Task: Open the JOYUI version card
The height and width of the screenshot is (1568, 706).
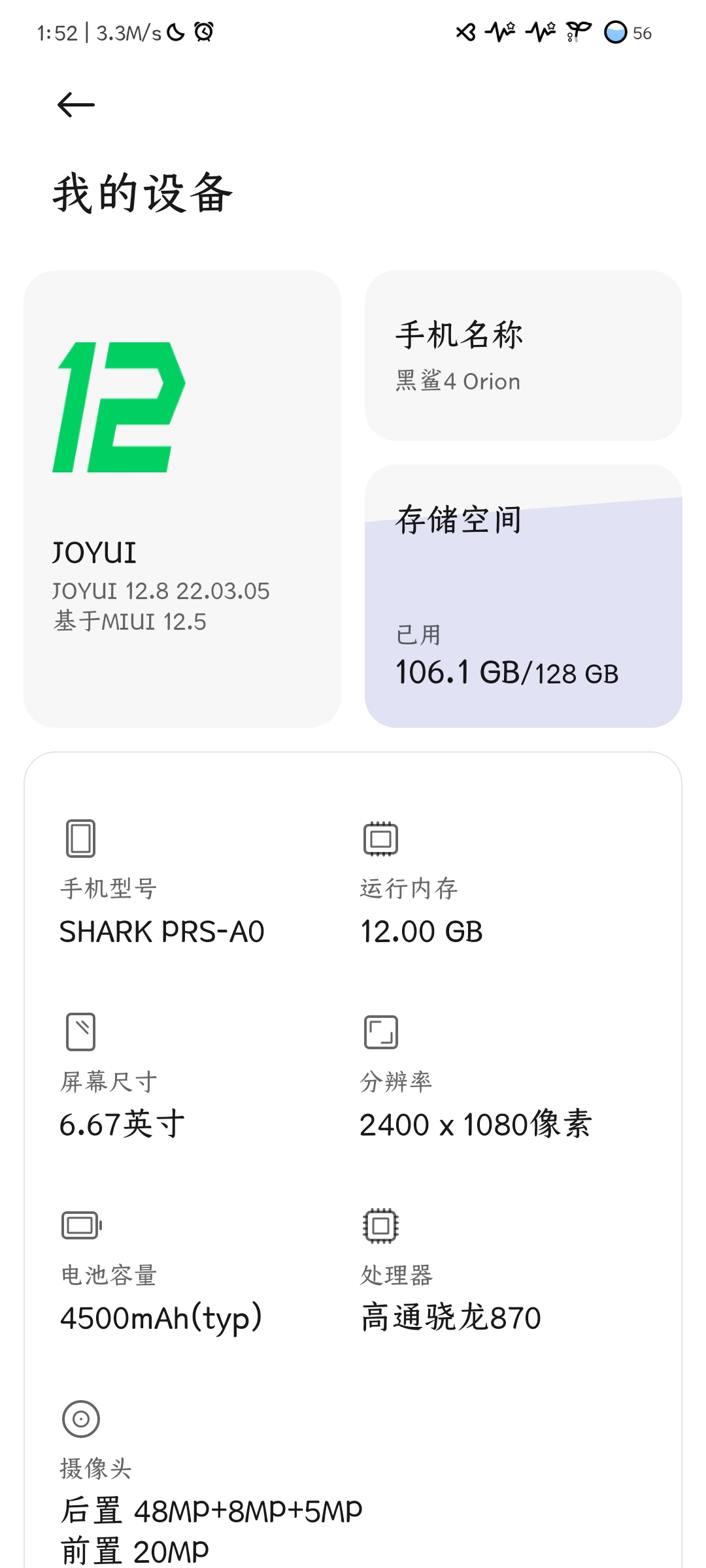Action: point(182,499)
